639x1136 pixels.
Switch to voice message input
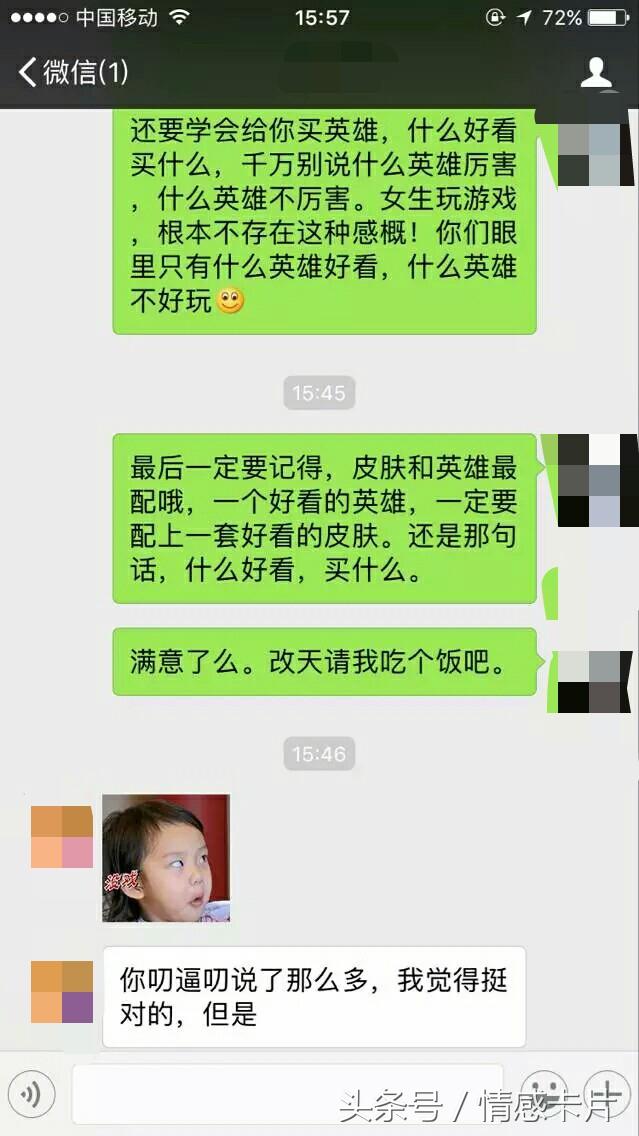point(31,1094)
